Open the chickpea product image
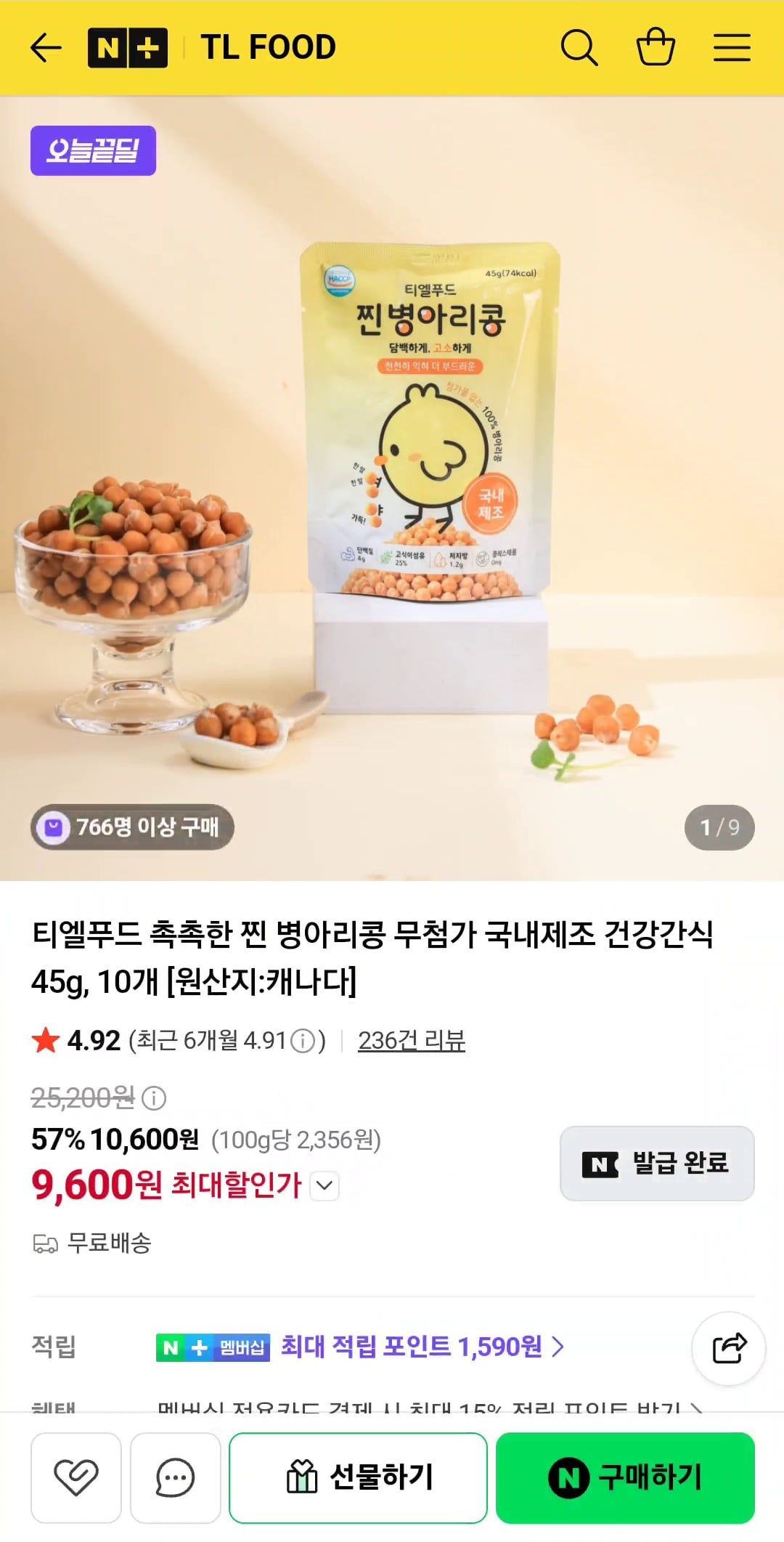The width and height of the screenshot is (784, 1542). pyautogui.click(x=392, y=488)
